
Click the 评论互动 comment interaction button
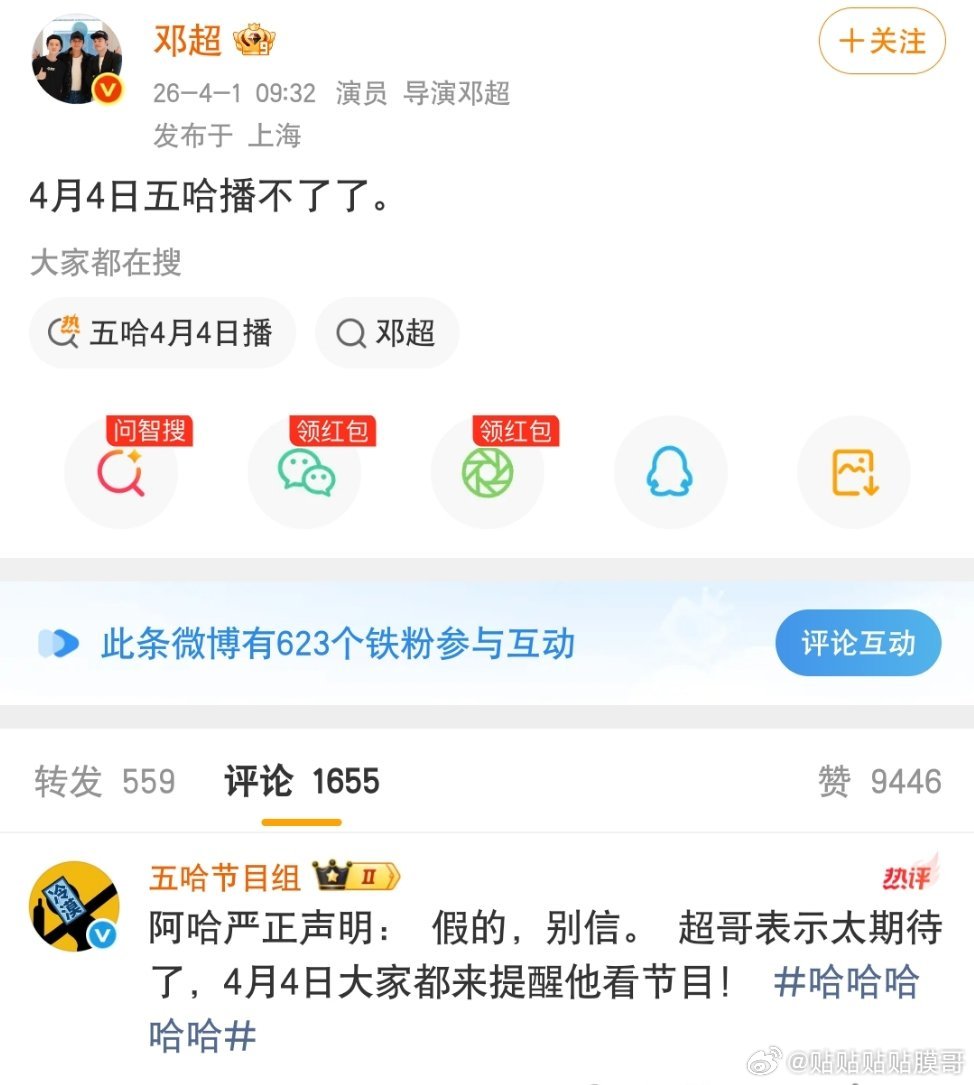tap(858, 643)
